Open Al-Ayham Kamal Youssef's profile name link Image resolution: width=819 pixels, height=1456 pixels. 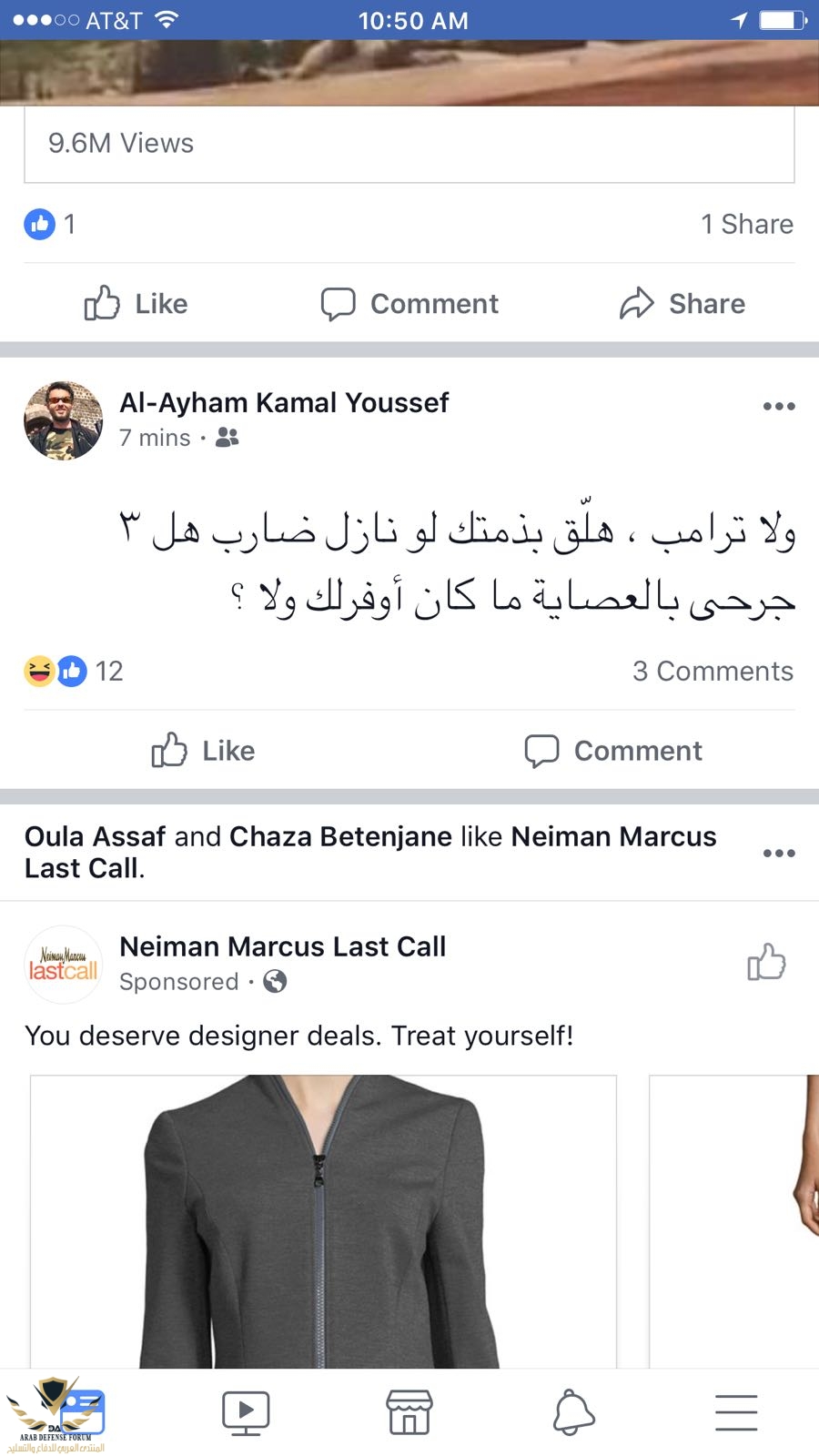[284, 402]
